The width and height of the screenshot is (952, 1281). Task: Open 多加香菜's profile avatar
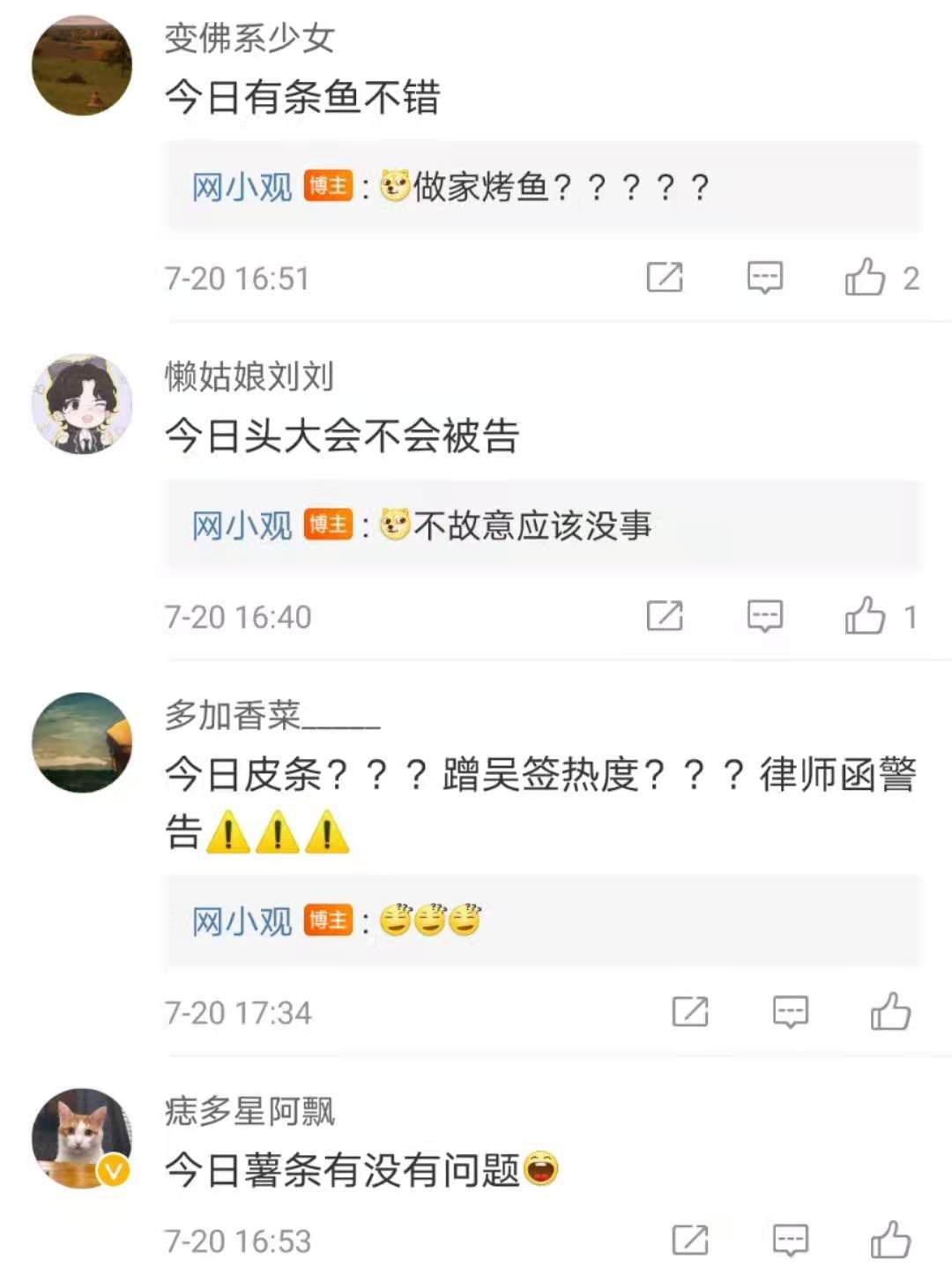tap(82, 742)
